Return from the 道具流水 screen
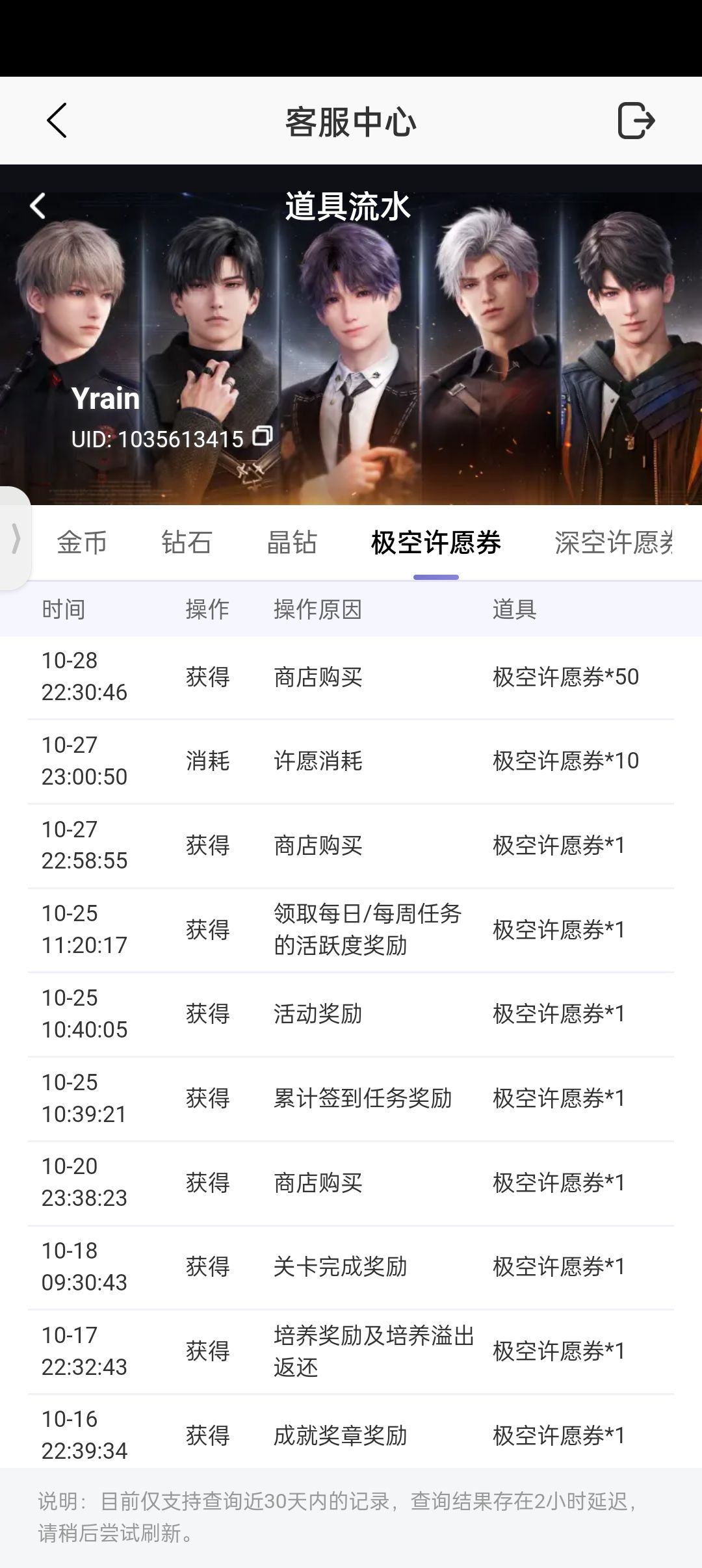 [x=38, y=206]
